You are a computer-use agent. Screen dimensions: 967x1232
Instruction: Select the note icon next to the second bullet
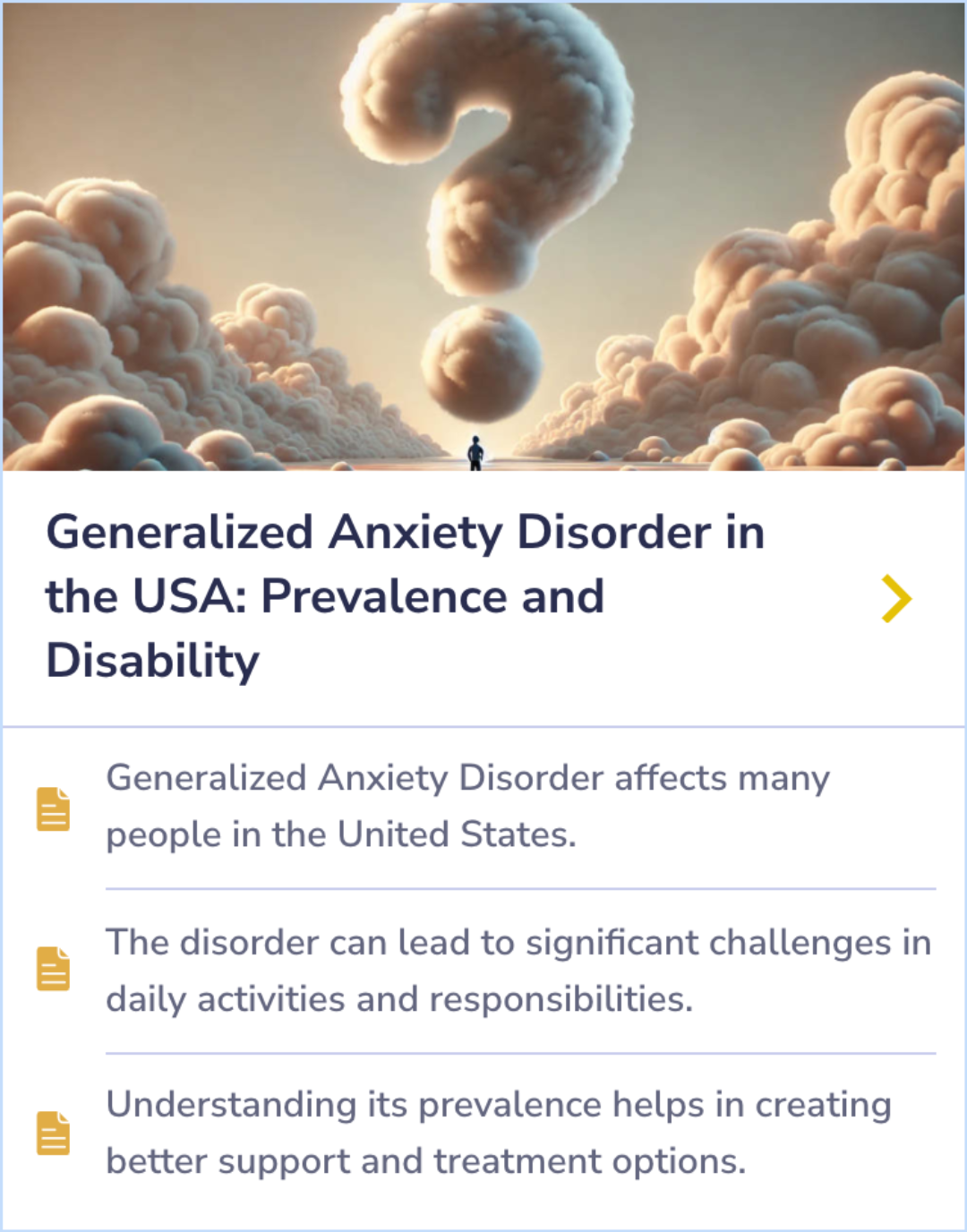pos(54,970)
